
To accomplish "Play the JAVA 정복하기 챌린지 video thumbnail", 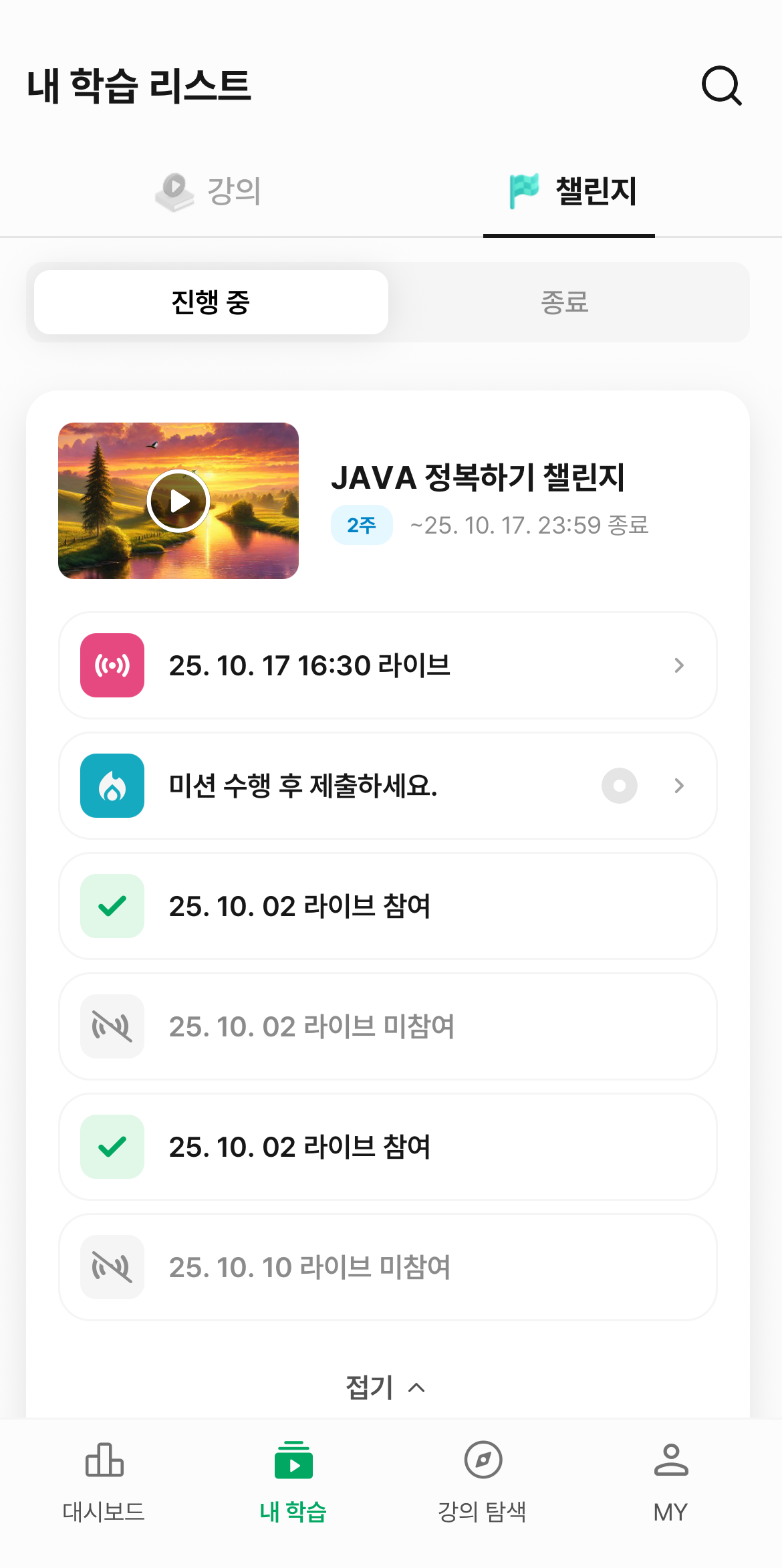I will [178, 501].
